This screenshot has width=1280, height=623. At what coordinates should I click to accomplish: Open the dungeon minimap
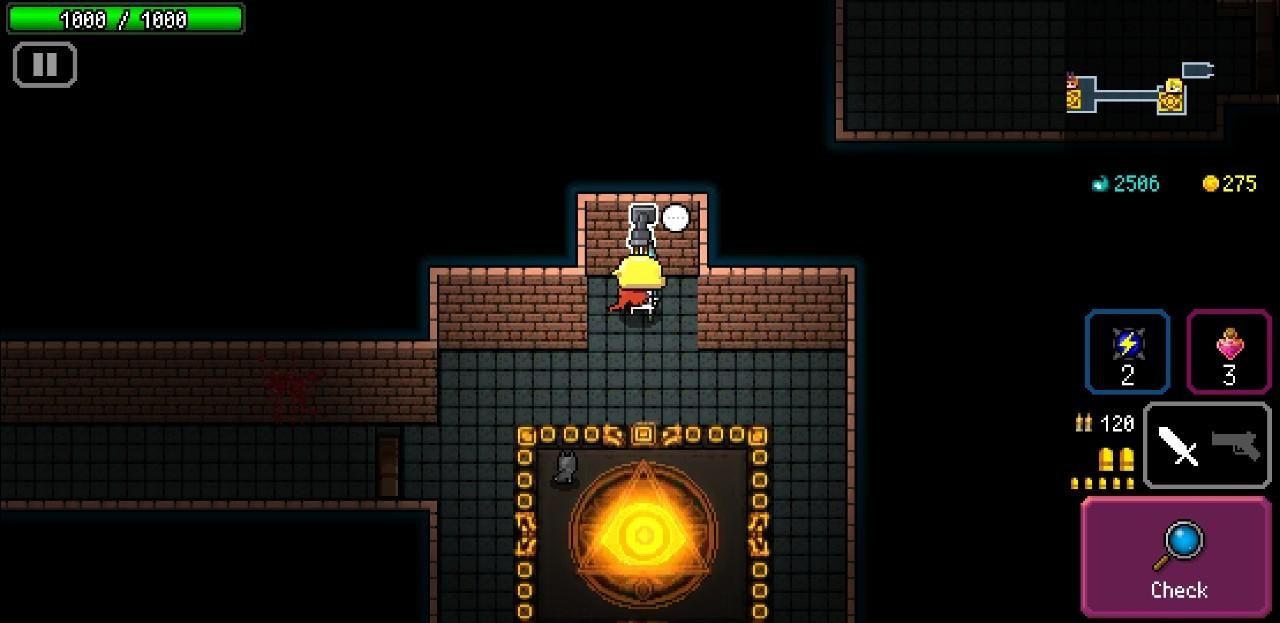coord(1138,91)
